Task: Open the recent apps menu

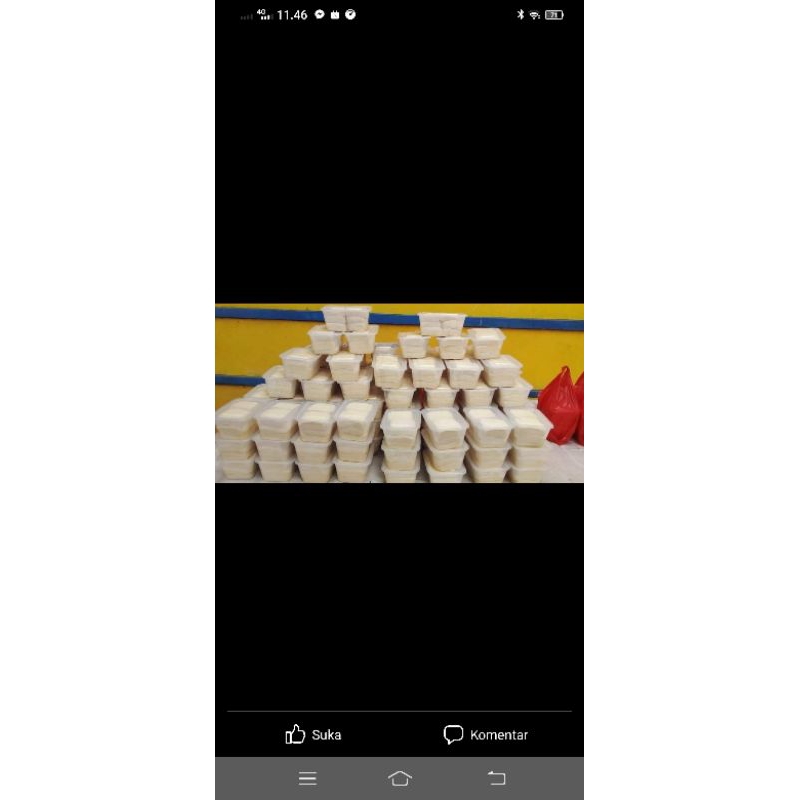Action: point(308,778)
